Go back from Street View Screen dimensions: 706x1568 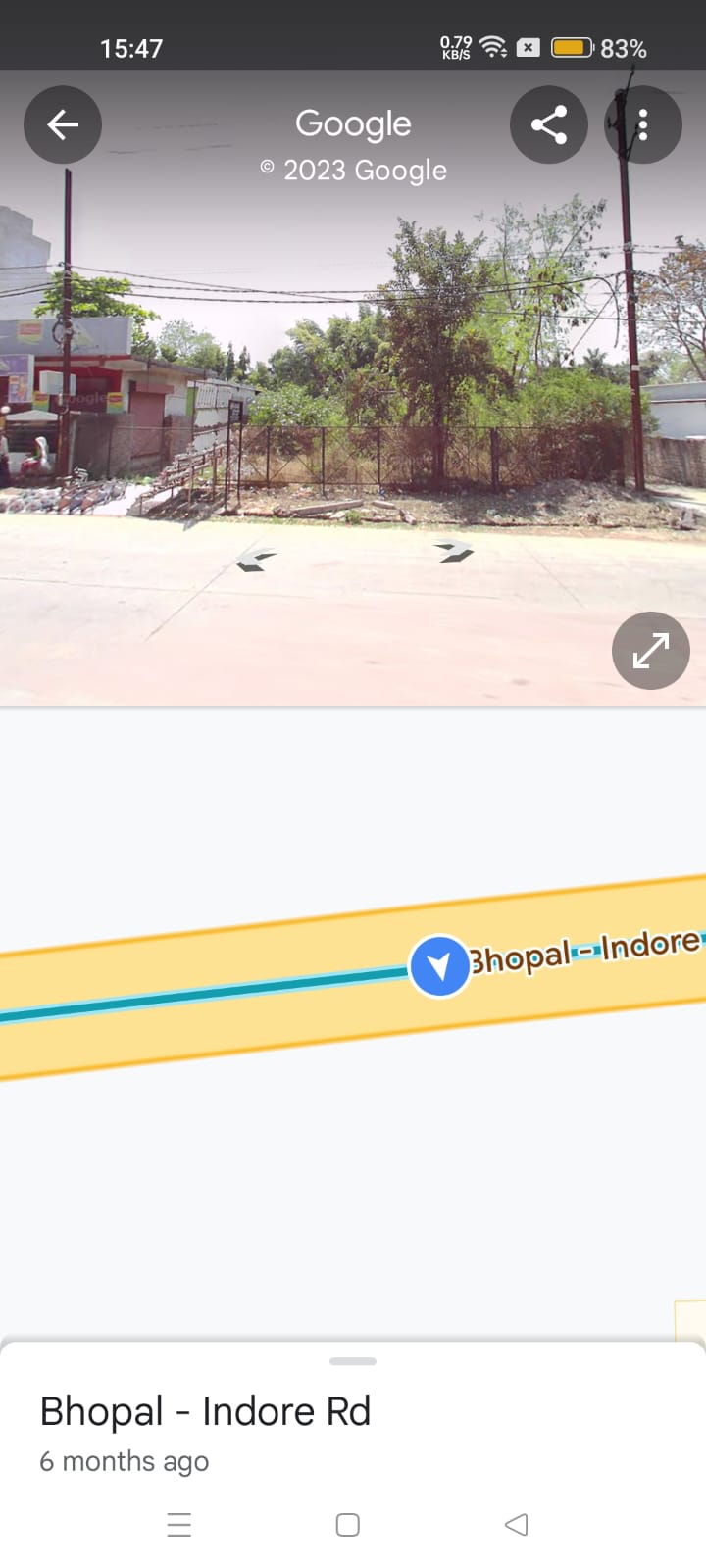[x=63, y=124]
